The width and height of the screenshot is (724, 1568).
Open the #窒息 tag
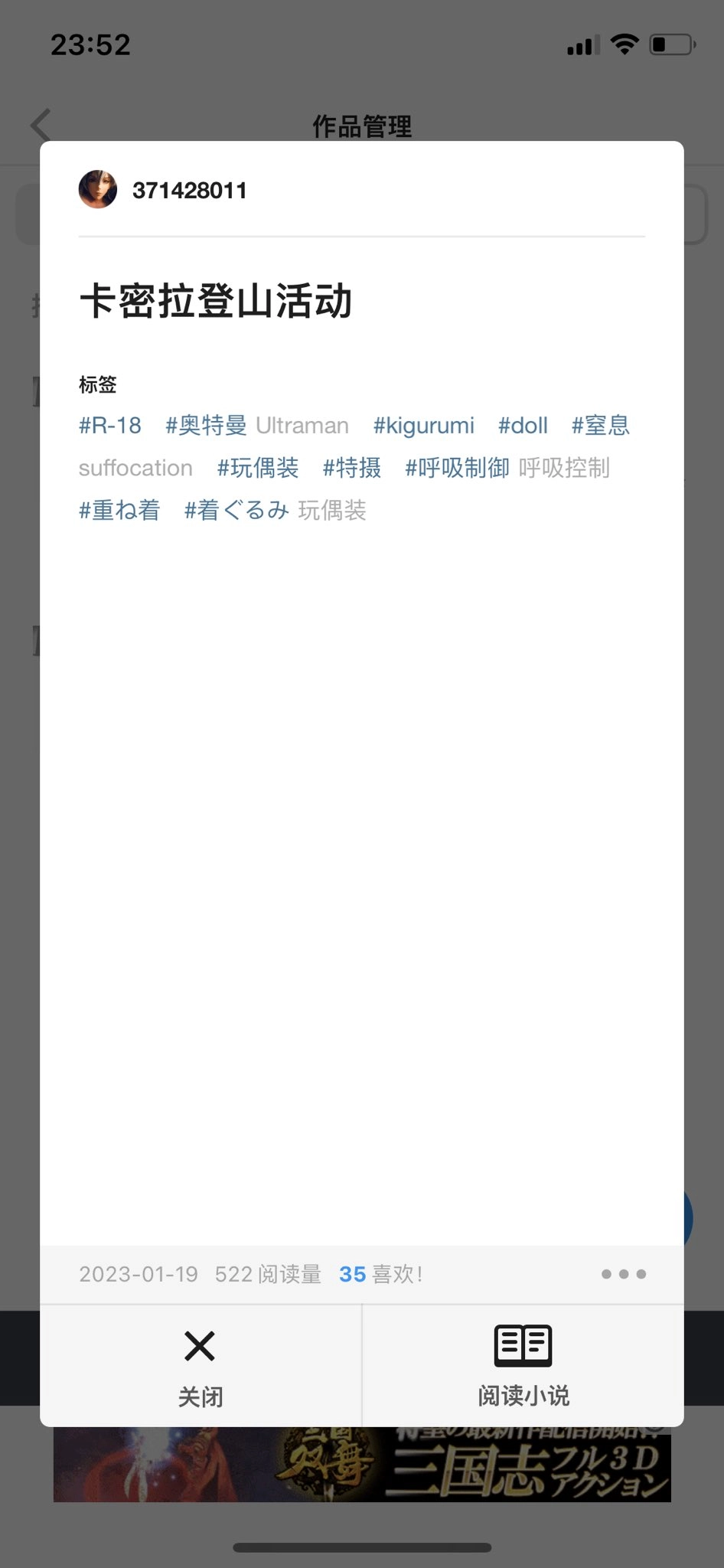pos(601,426)
